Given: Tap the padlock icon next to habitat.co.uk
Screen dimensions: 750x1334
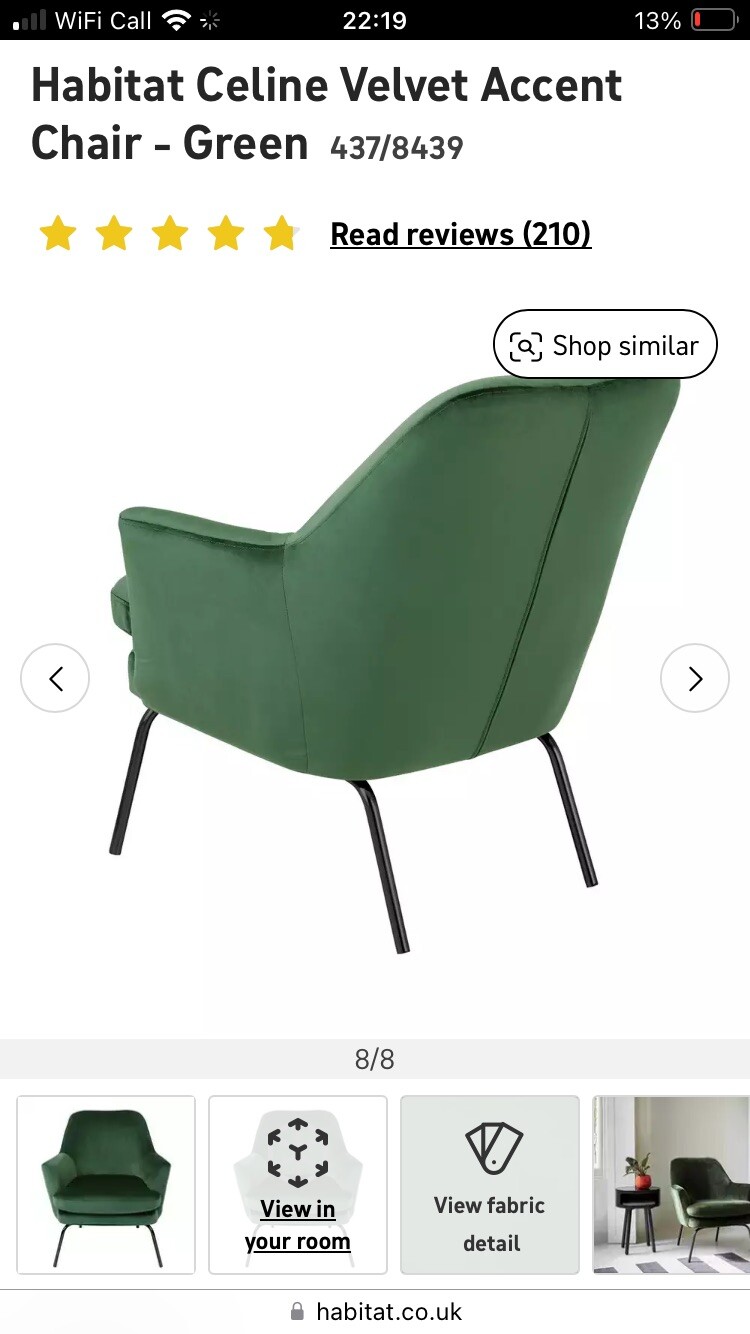Looking at the screenshot, I should 297,1311.
